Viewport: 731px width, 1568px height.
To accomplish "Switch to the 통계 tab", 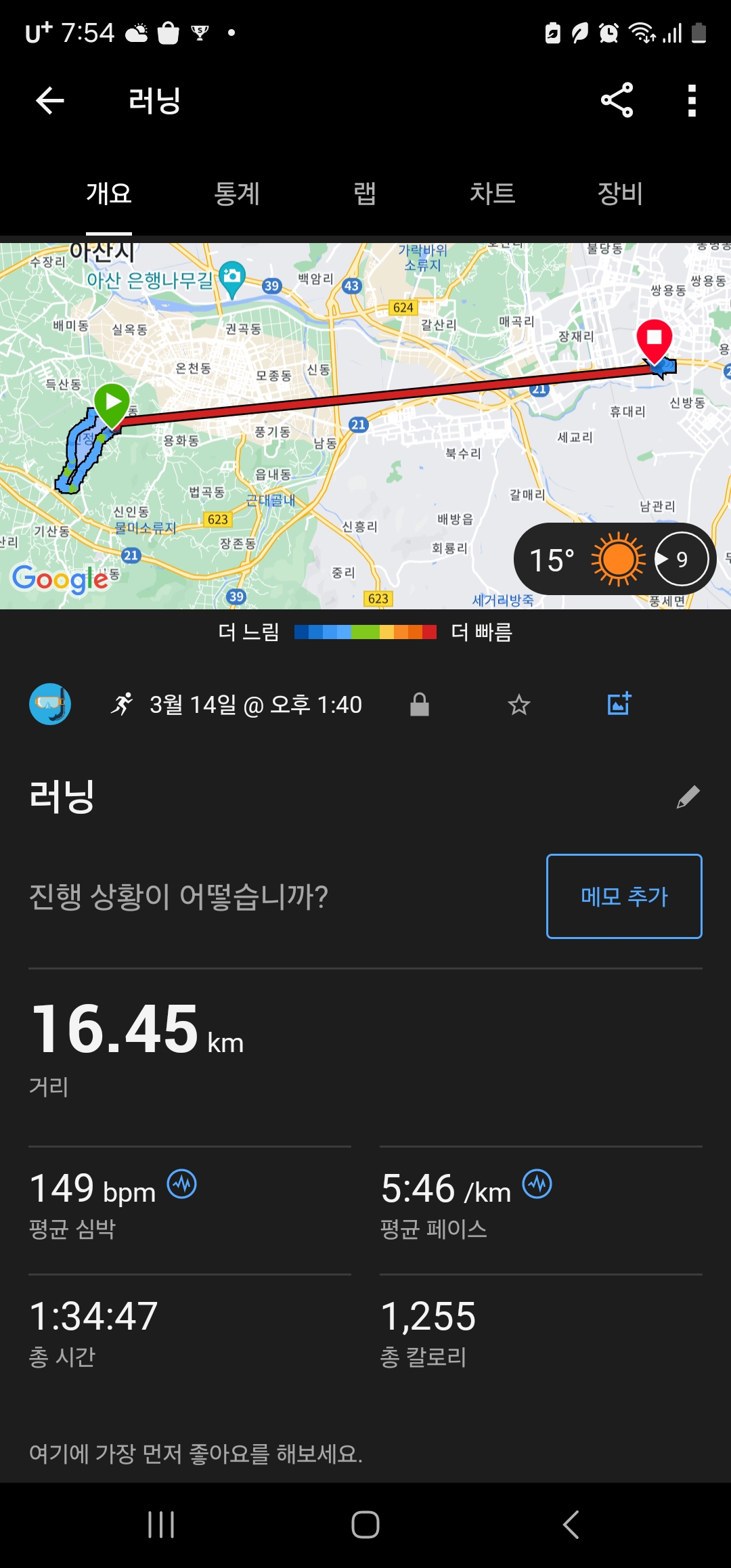I will [237, 194].
